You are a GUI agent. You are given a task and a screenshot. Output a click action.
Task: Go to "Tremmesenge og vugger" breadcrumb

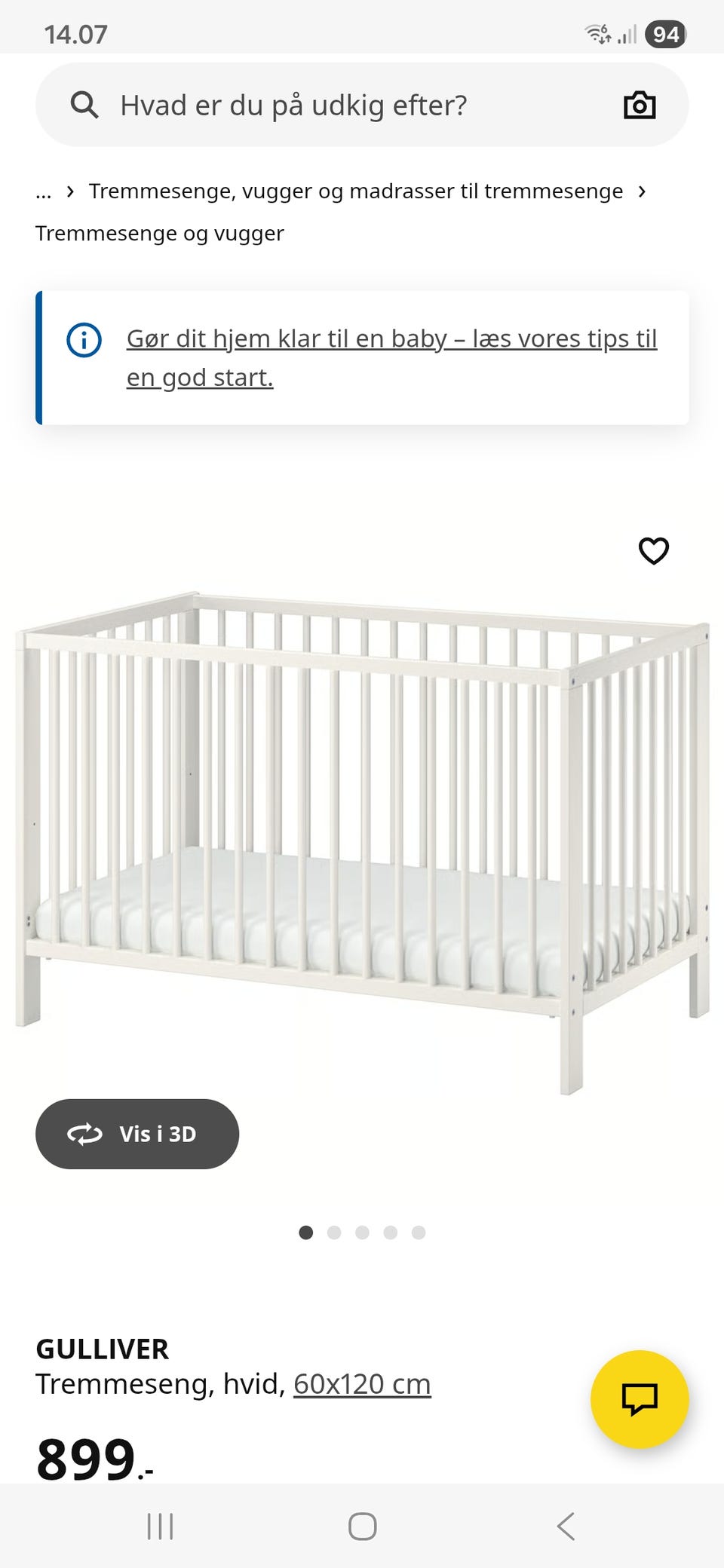point(160,234)
